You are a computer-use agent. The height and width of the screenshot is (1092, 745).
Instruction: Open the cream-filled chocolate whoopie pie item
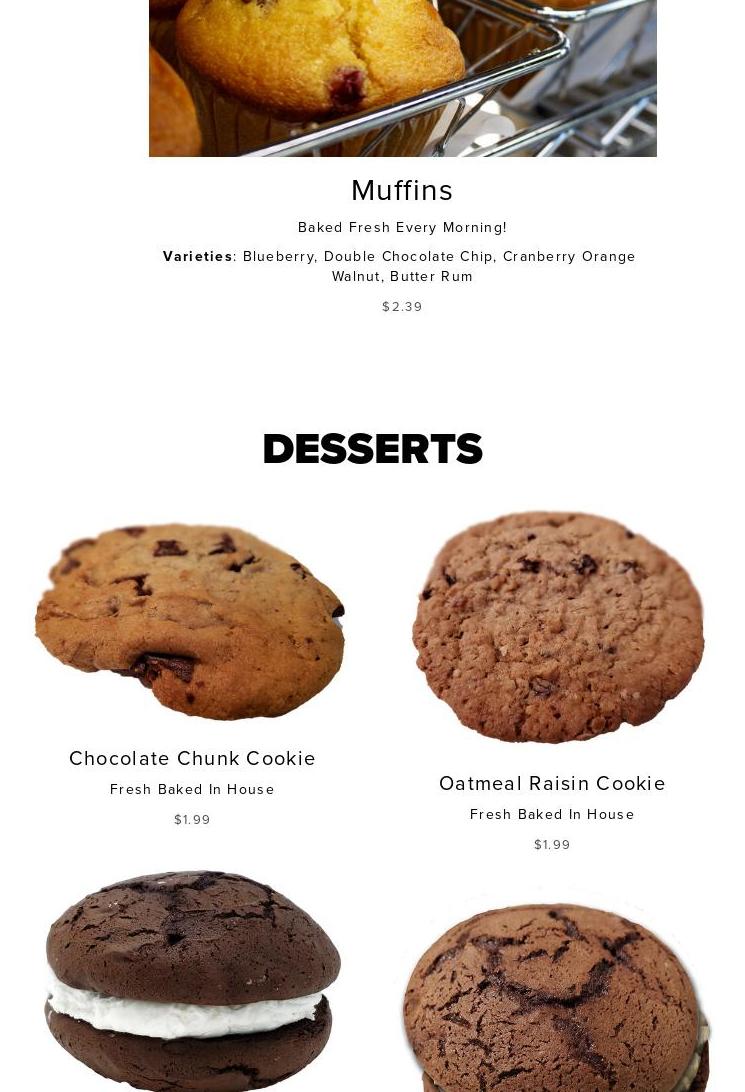point(192,980)
